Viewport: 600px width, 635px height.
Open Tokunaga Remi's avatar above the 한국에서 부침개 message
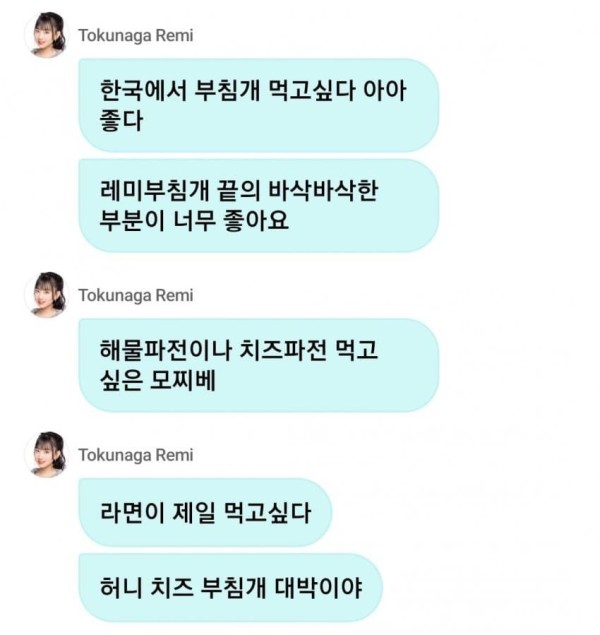click(x=46, y=36)
